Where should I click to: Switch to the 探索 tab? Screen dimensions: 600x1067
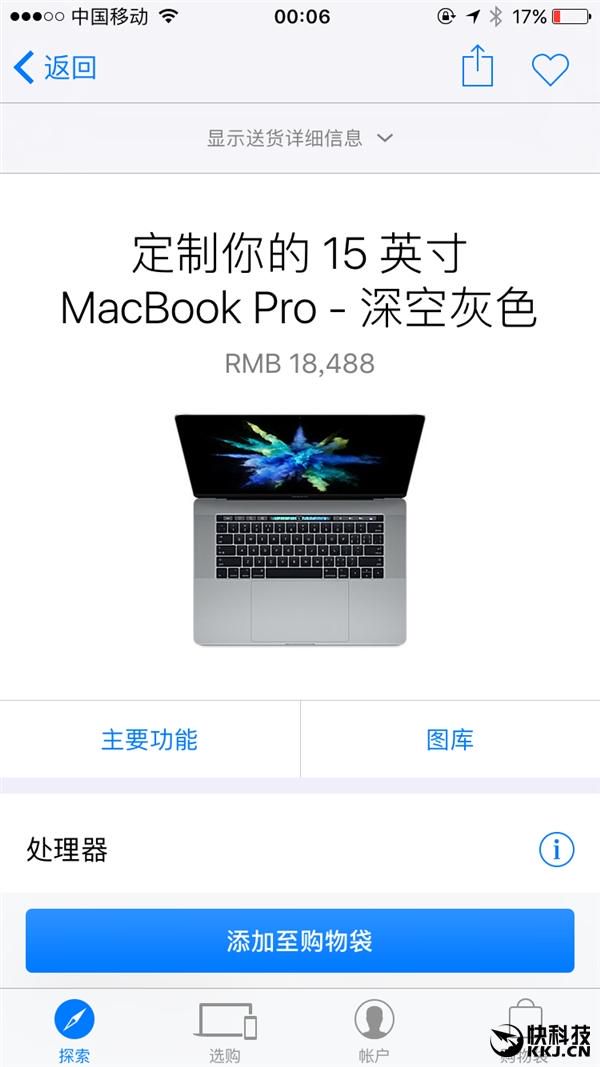pos(75,1028)
